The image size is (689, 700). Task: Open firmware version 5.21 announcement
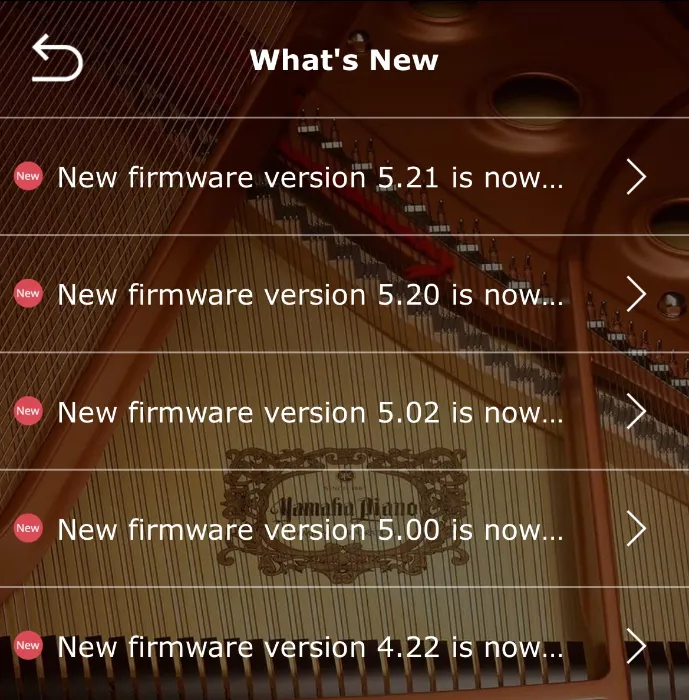click(310, 178)
